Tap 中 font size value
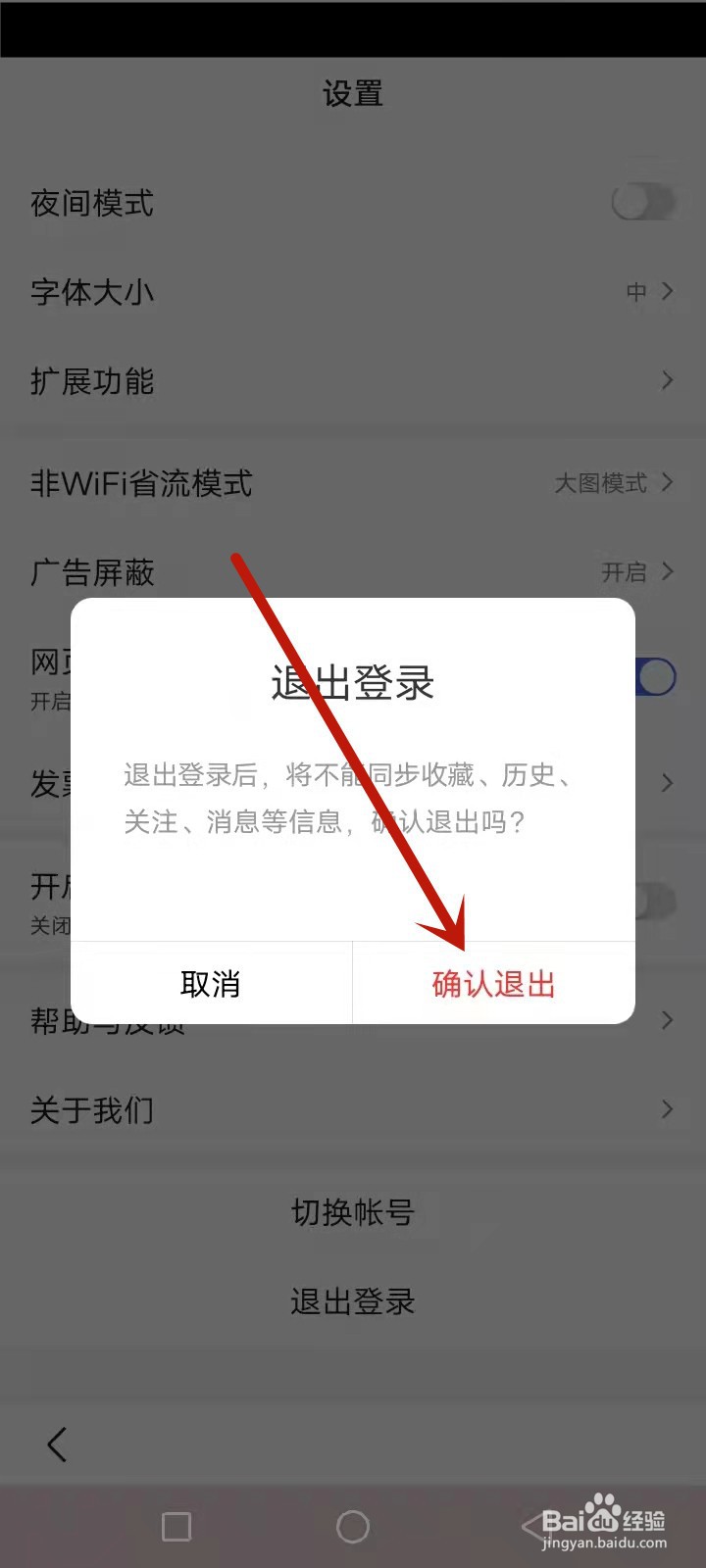The height and width of the screenshot is (1568, 706). [x=636, y=291]
